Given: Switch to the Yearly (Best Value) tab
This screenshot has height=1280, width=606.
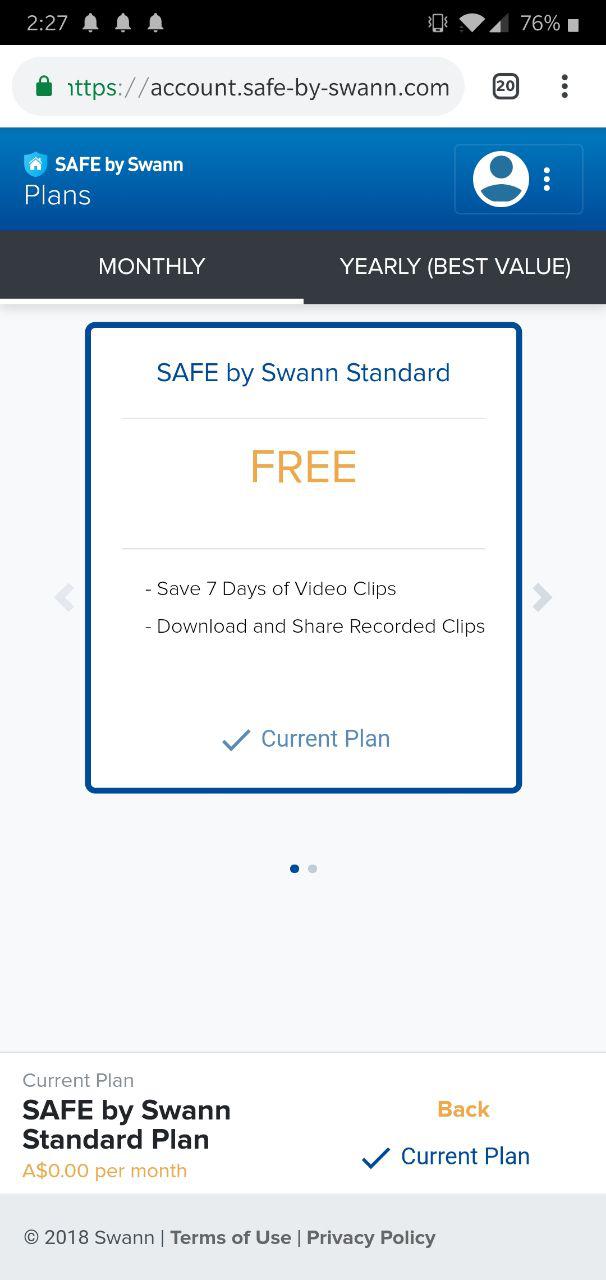Looking at the screenshot, I should pos(455,267).
